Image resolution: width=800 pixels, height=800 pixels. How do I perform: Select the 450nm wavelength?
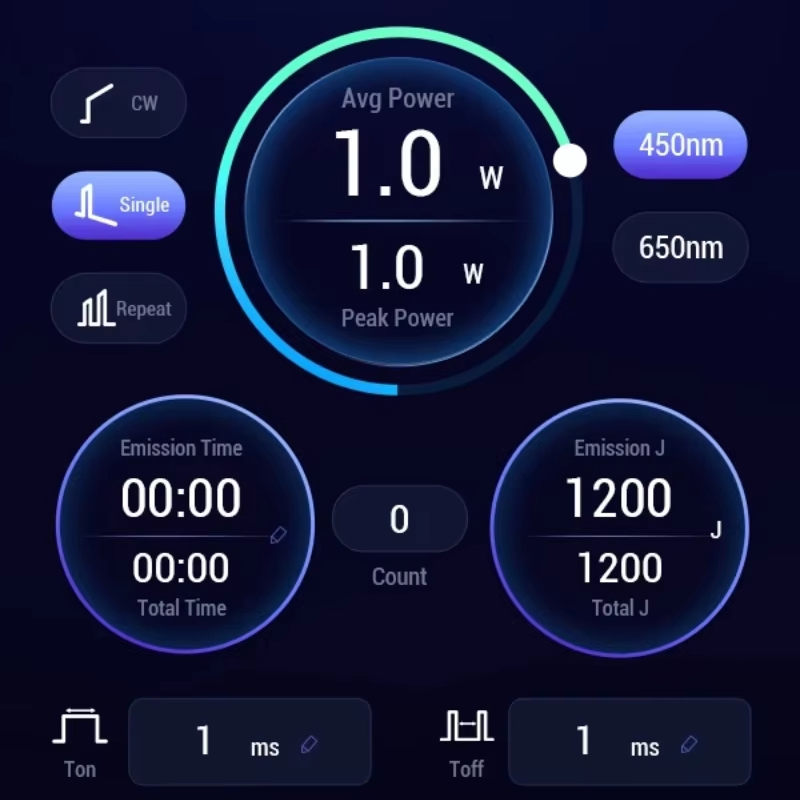pos(680,144)
